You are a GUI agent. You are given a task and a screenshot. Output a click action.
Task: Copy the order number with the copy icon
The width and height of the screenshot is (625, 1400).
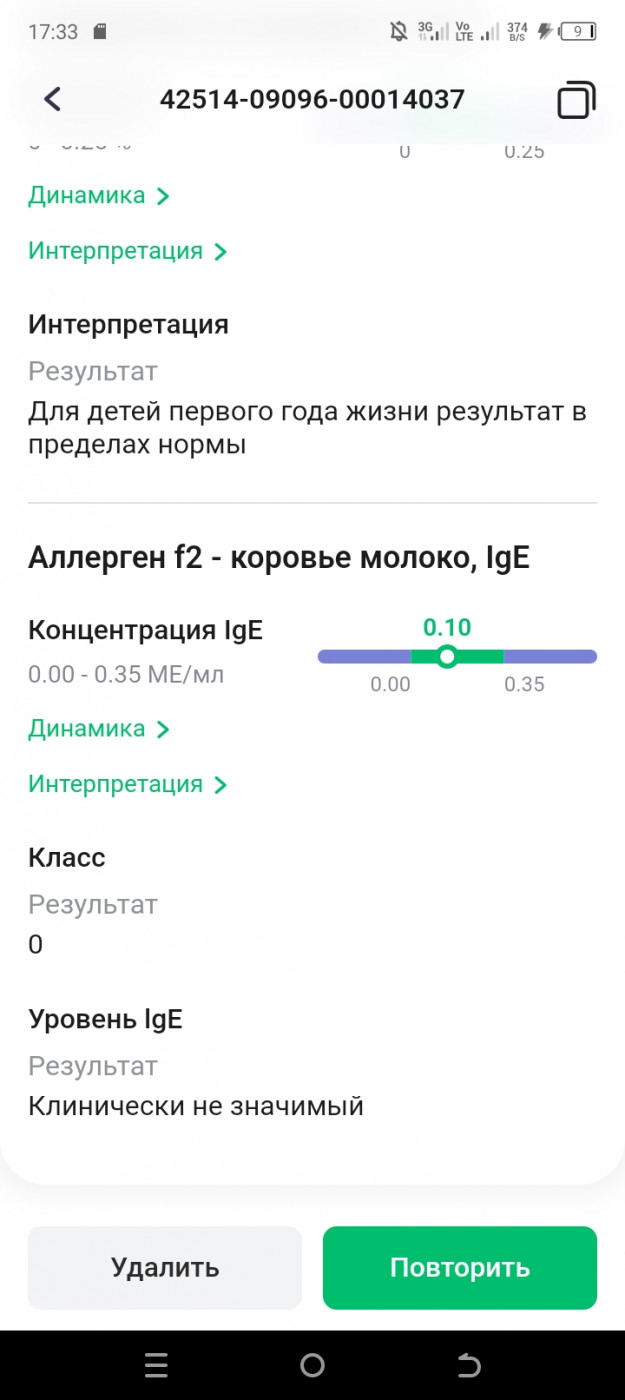(576, 100)
